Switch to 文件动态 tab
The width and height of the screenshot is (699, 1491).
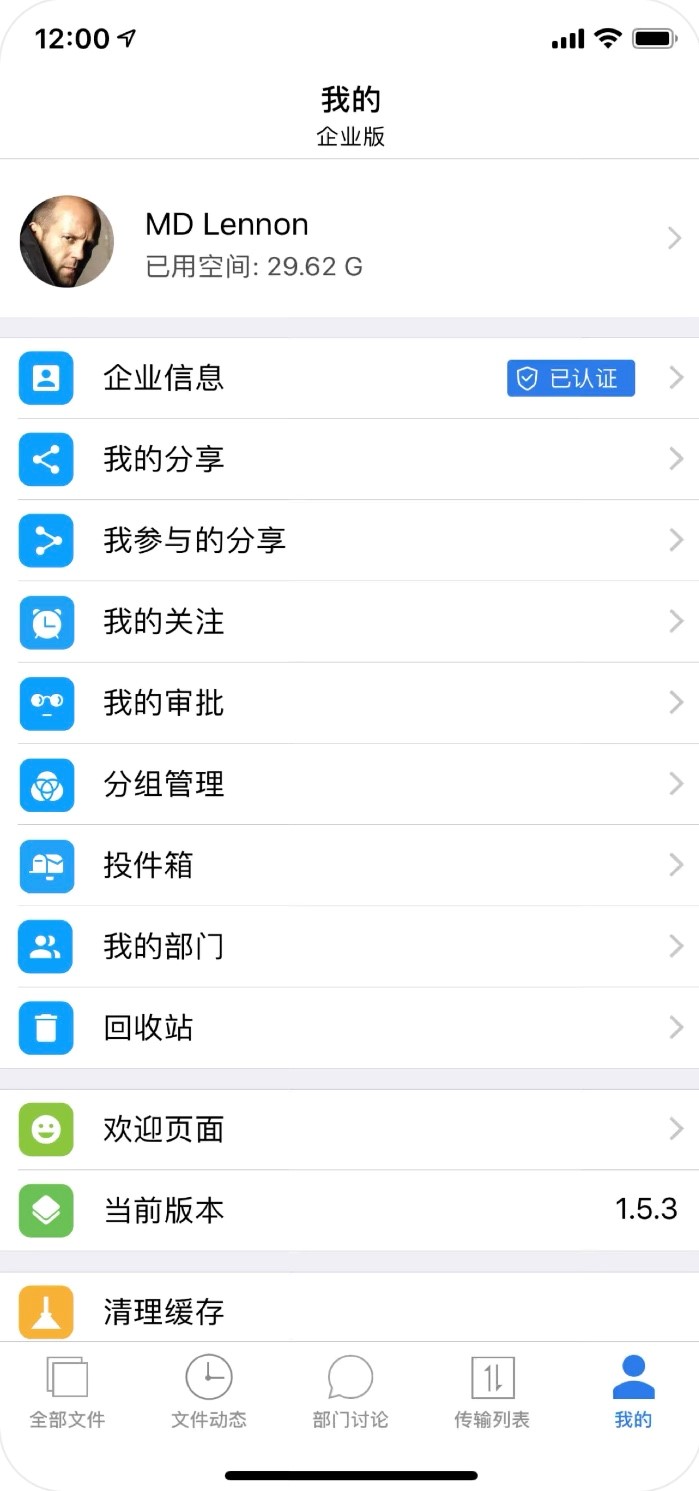pos(209,1392)
